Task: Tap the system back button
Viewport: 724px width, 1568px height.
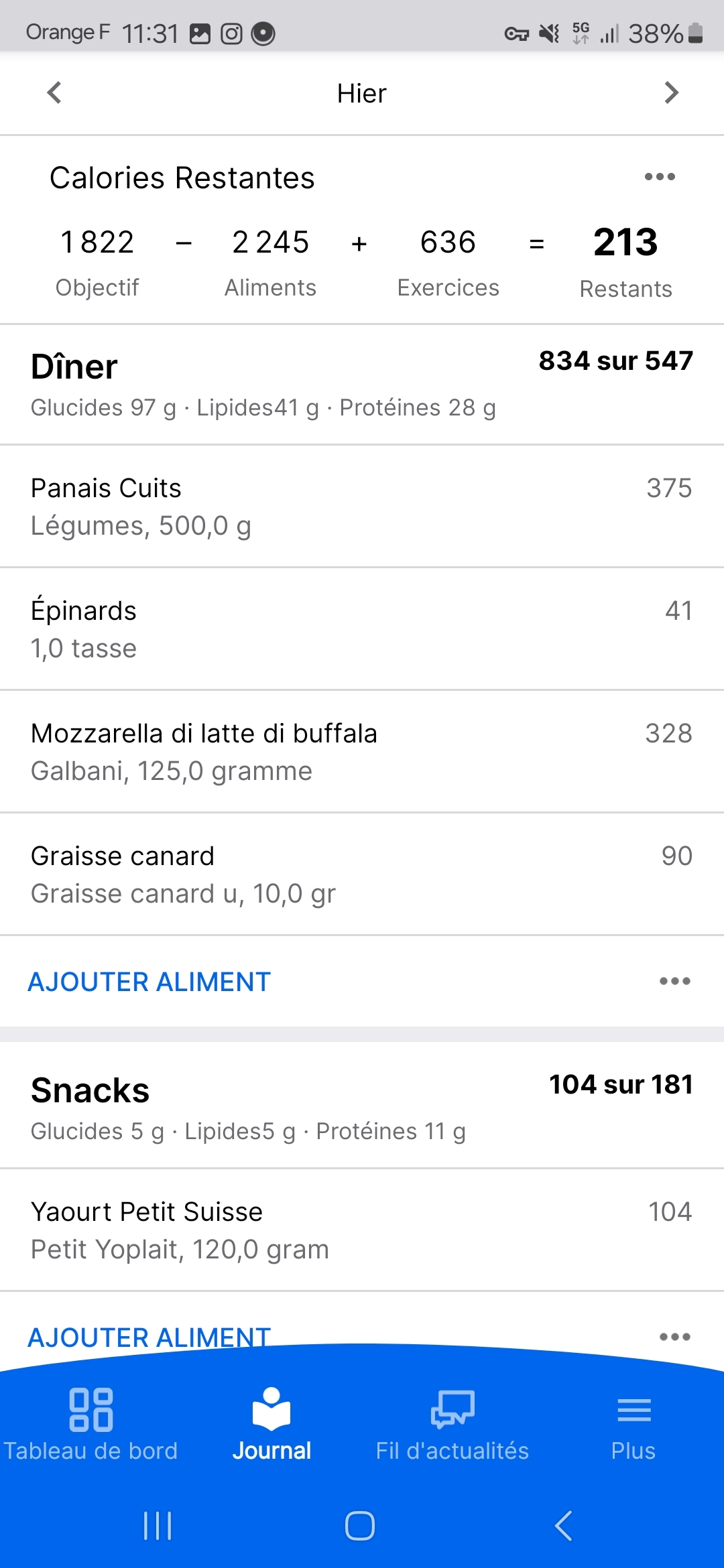Action: point(564,1526)
